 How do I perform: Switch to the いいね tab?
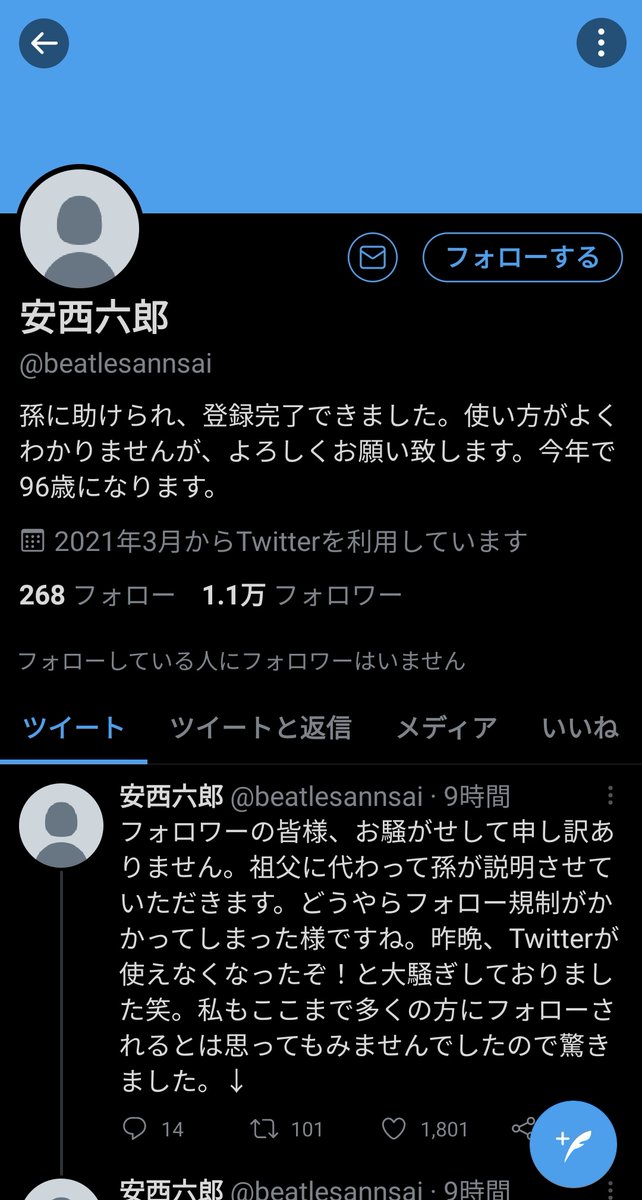(x=580, y=728)
